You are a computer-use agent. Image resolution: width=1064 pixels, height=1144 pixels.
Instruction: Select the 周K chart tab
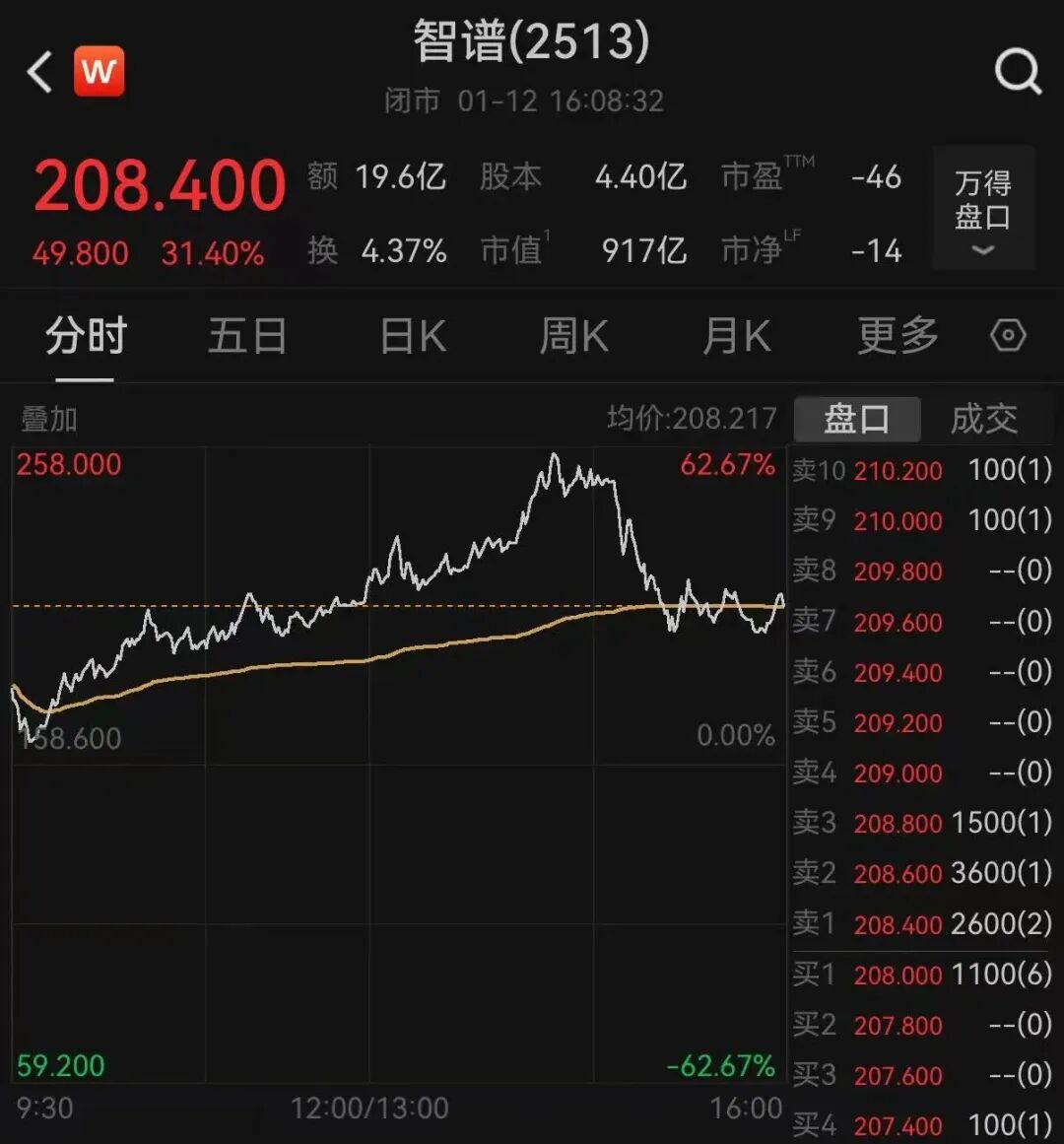(x=573, y=337)
